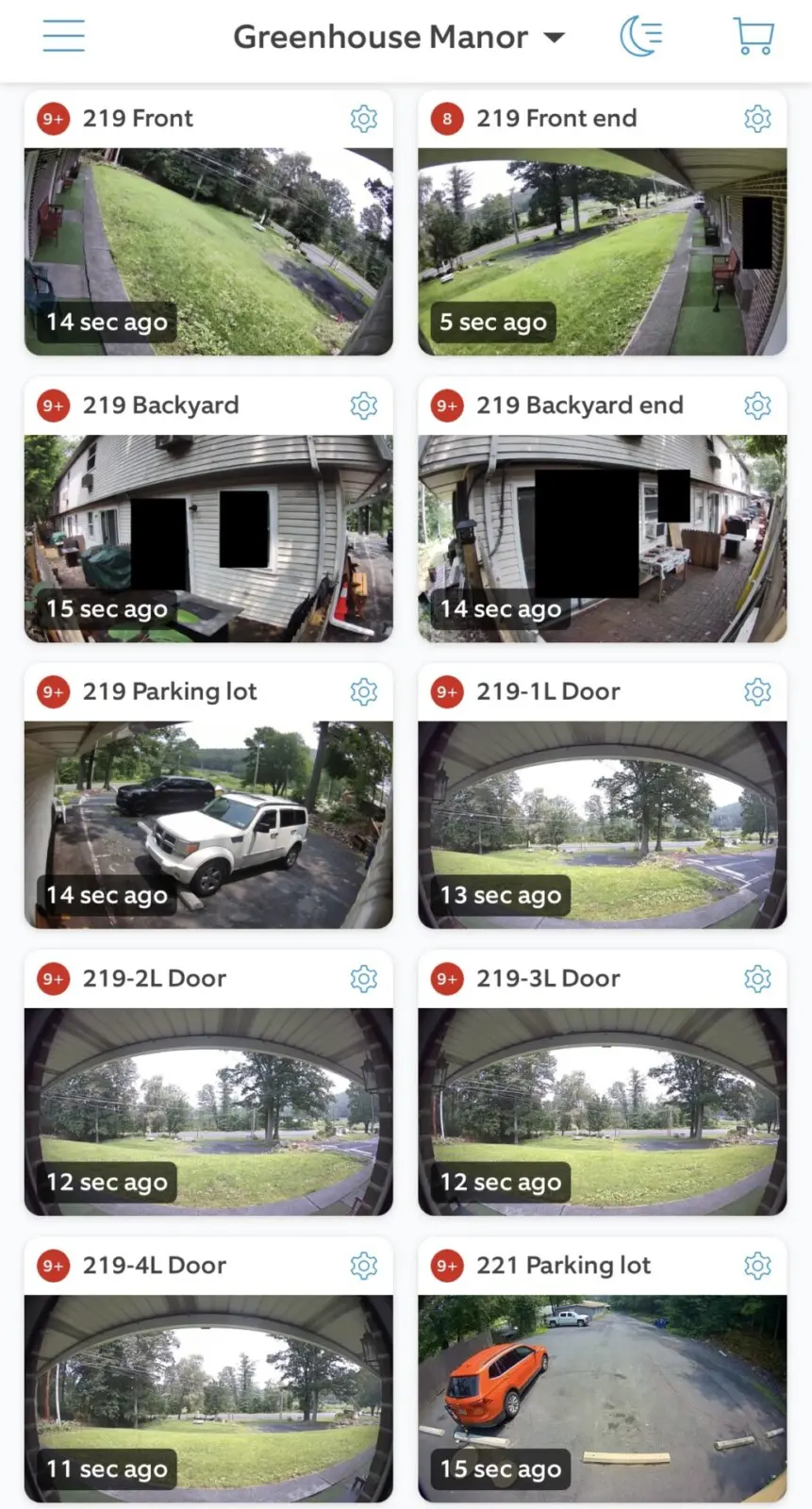Open the hamburger menu
This screenshot has width=812, height=1509.
point(63,36)
